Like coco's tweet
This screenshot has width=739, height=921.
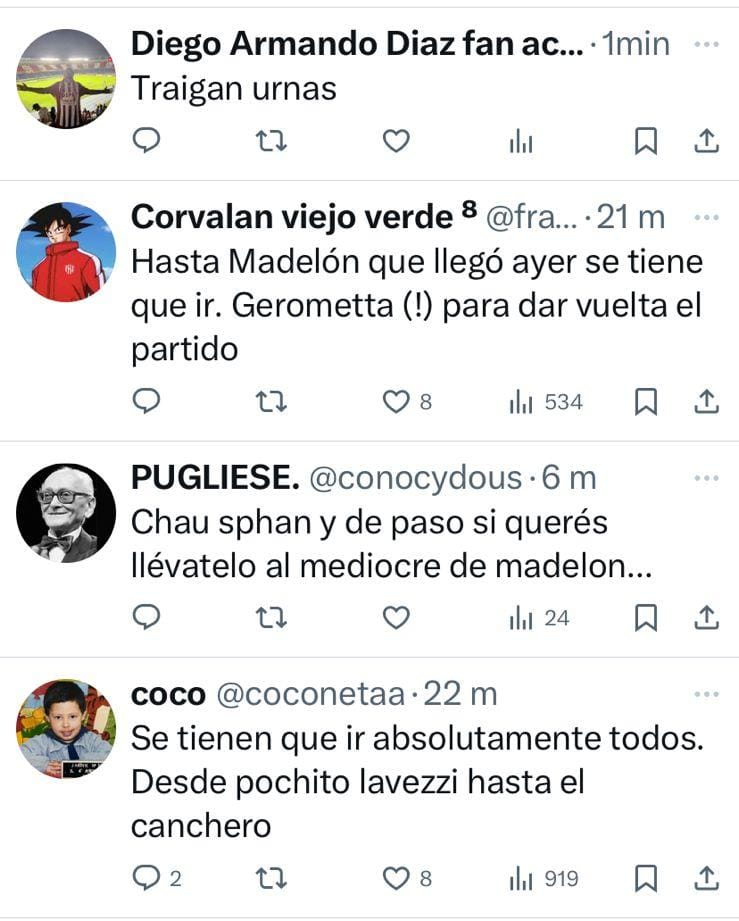[397, 879]
